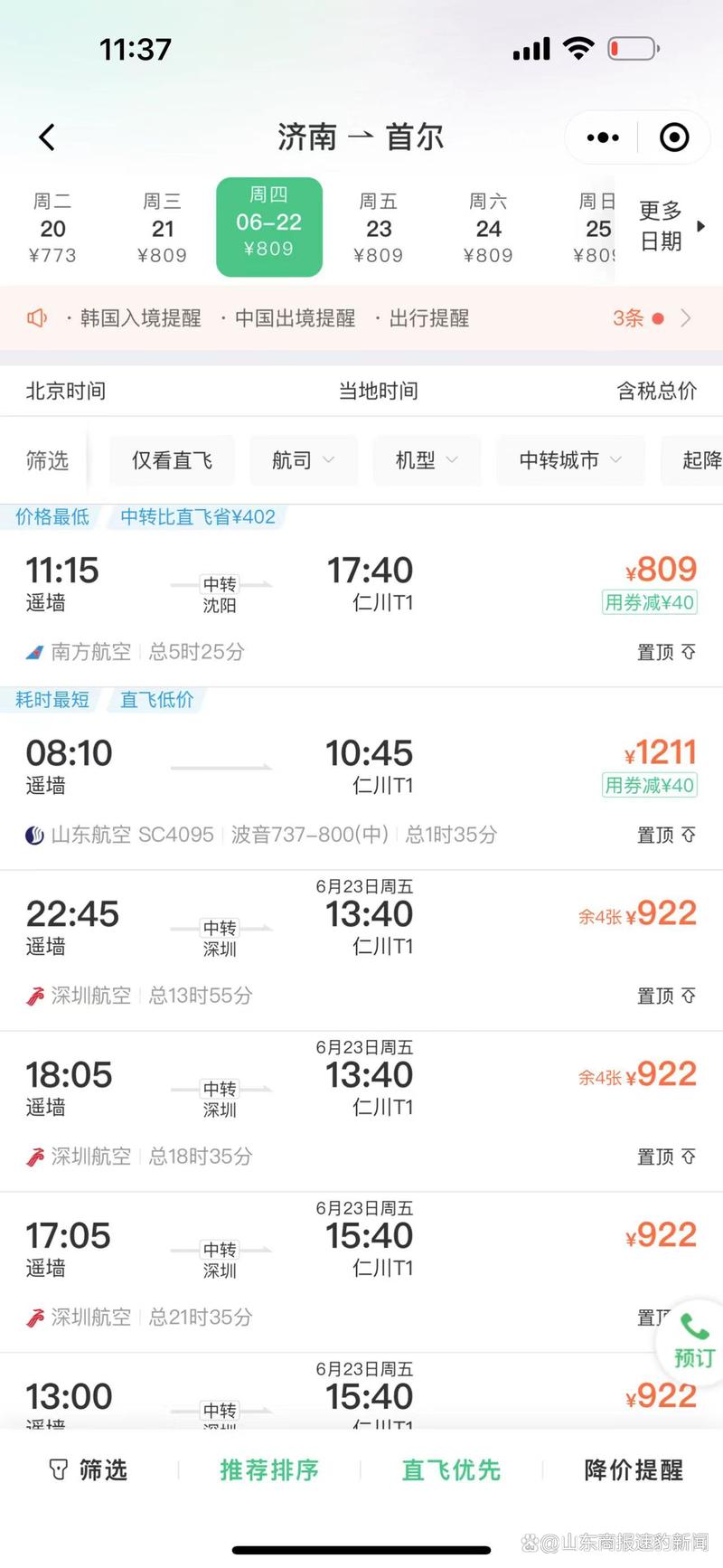Go back from the 济南→首尔 results
Screen dimensions: 723x1568
[47, 137]
